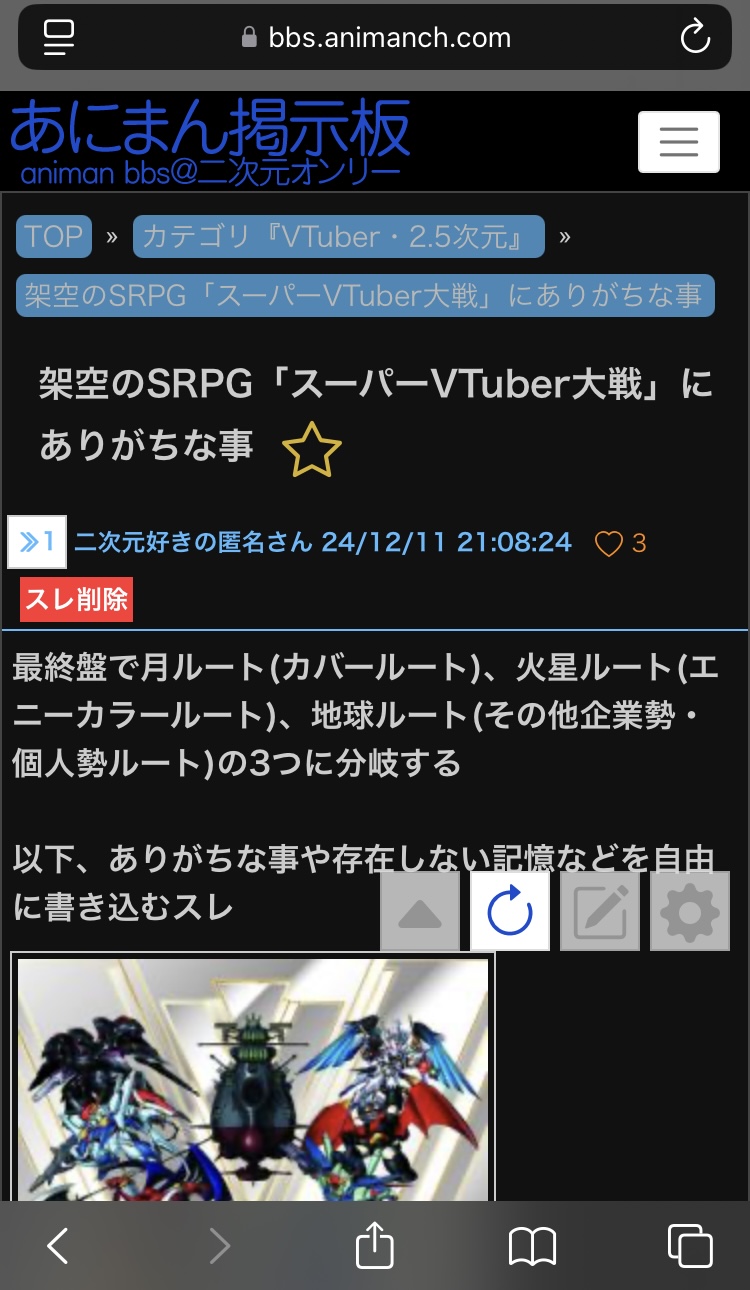The image size is (750, 1290).
Task: Tap the bbs.animanch.com address bar
Action: coord(375,38)
